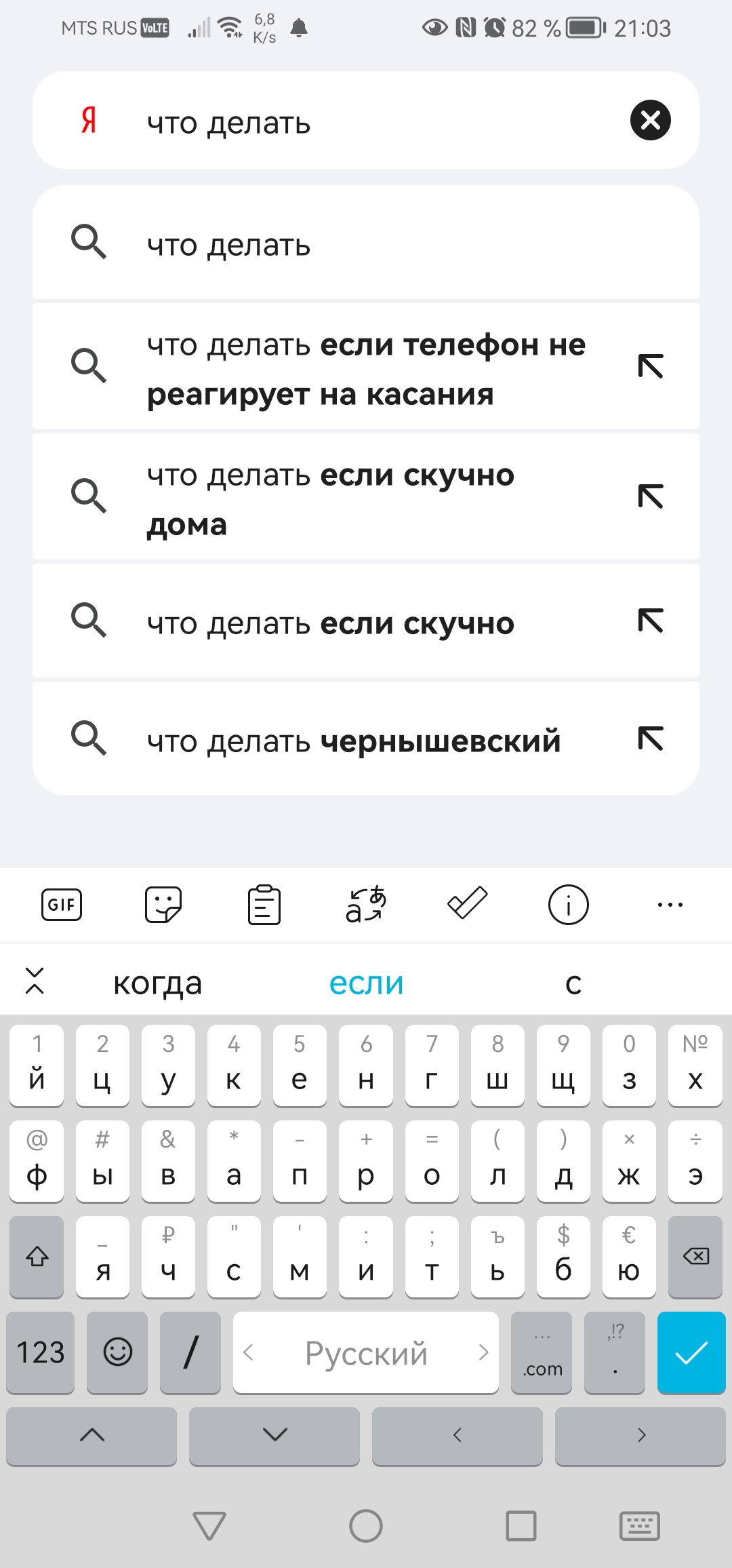
Task: Open the emoji keyboard
Action: click(117, 1352)
